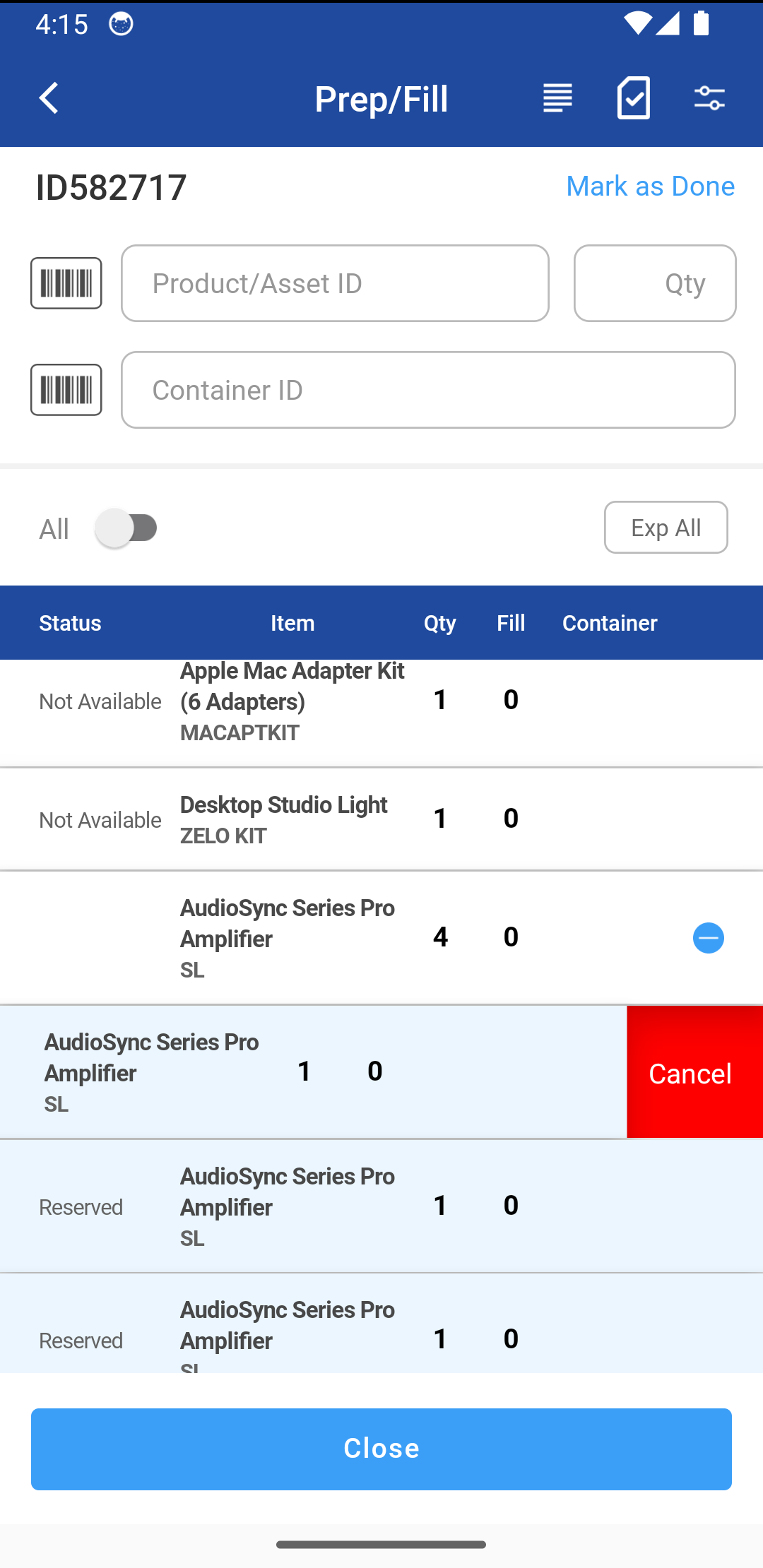
Task: Cancel the AudioSync Series Pro Amplifier fill
Action: click(x=689, y=1073)
